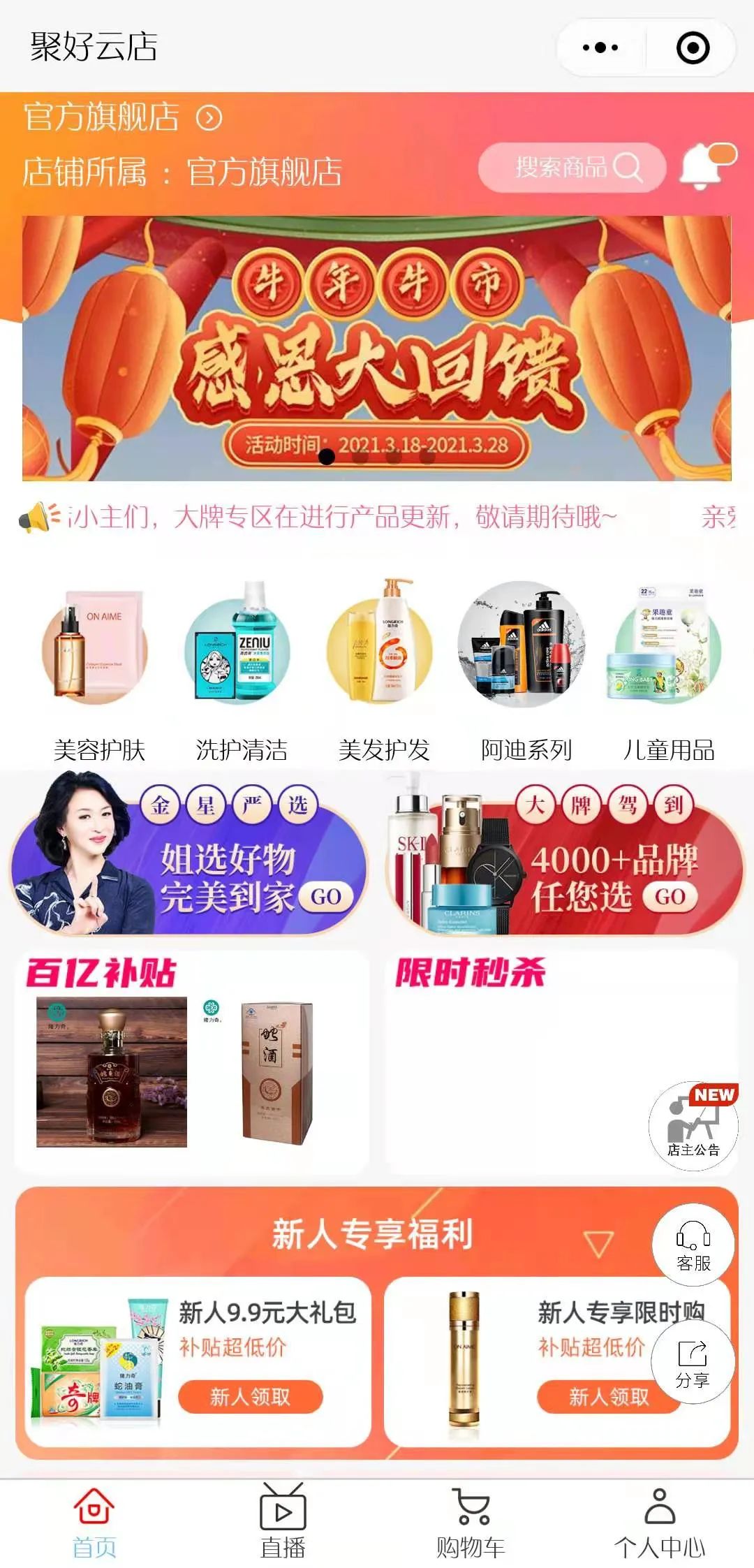Browse the 儿童用品 category
Image resolution: width=754 pixels, height=1568 pixels.
(669, 671)
